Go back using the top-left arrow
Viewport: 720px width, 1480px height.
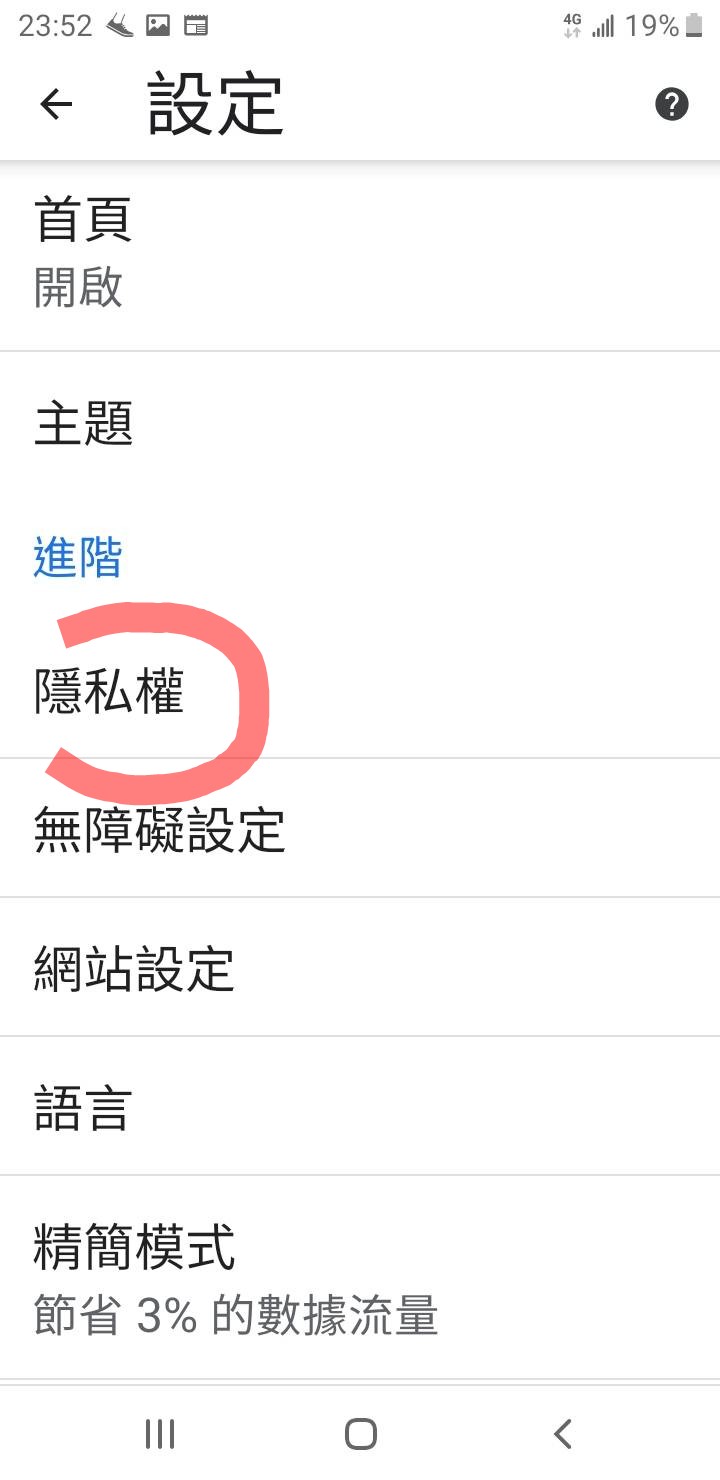[56, 104]
